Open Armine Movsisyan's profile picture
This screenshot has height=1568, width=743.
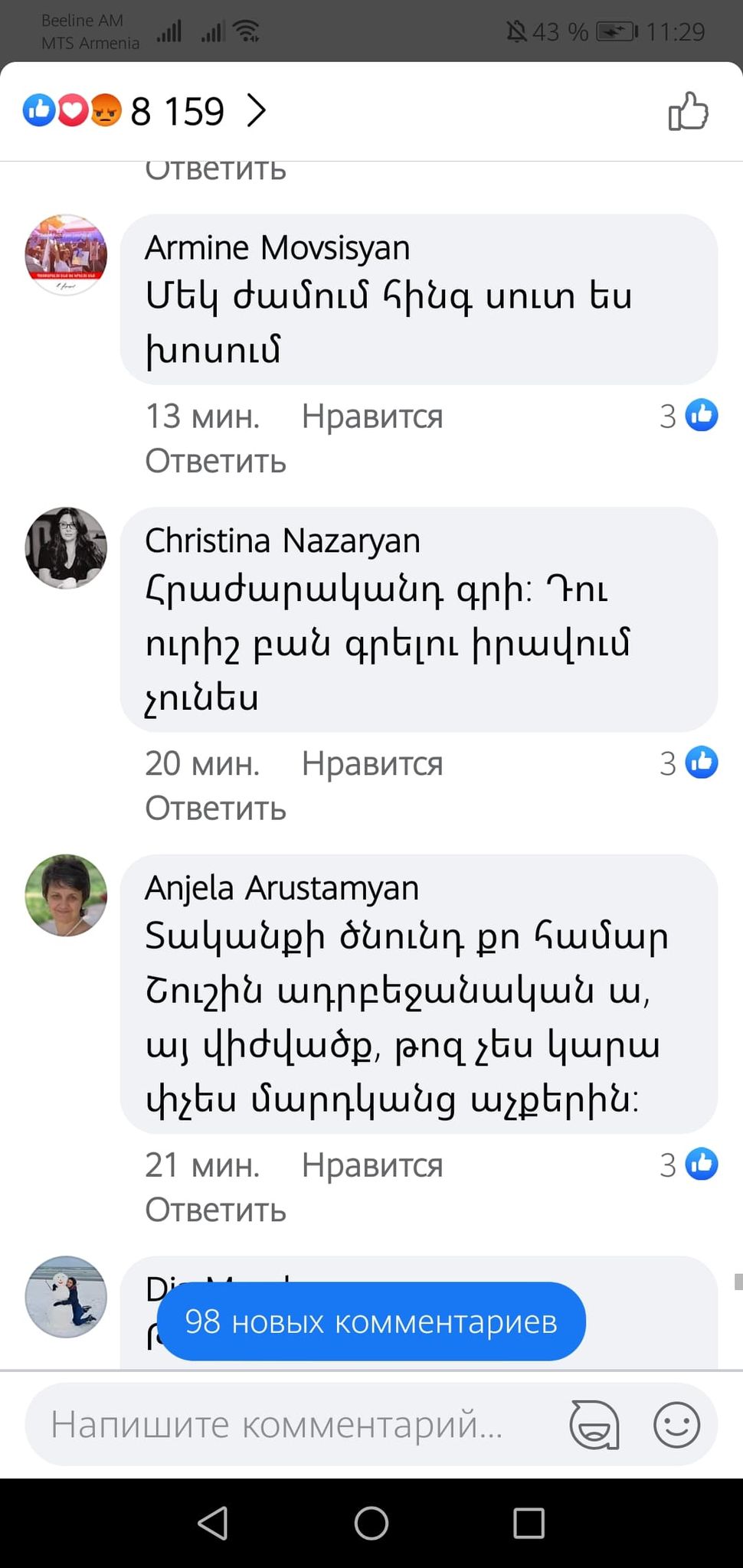[x=67, y=255]
